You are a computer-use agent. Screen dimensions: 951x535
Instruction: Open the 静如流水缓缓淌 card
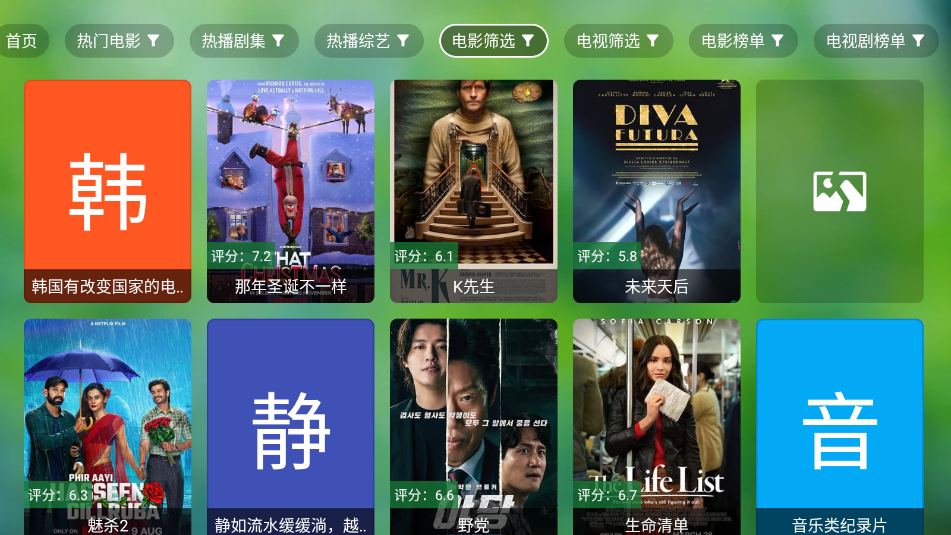tap(290, 427)
